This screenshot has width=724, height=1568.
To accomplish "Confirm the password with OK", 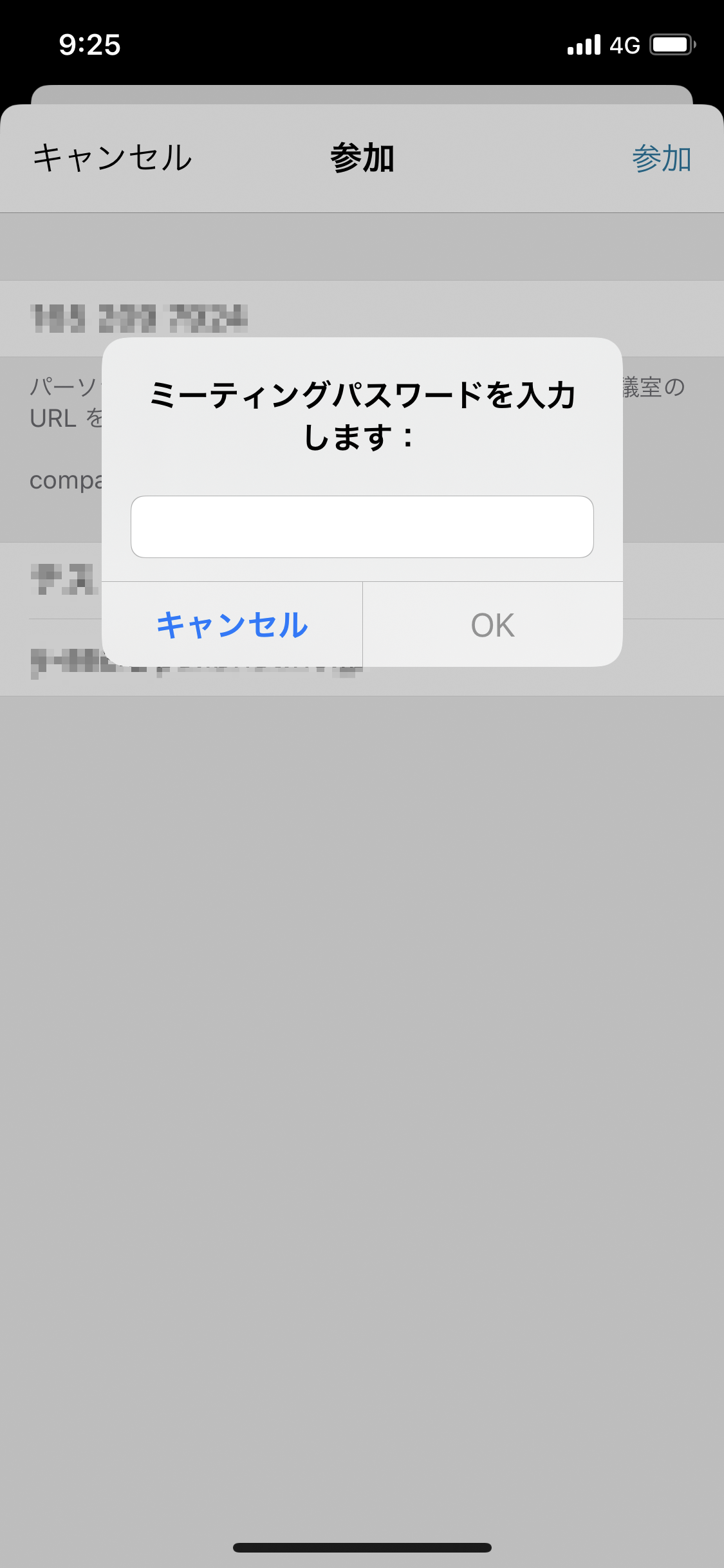I will 493,624.
